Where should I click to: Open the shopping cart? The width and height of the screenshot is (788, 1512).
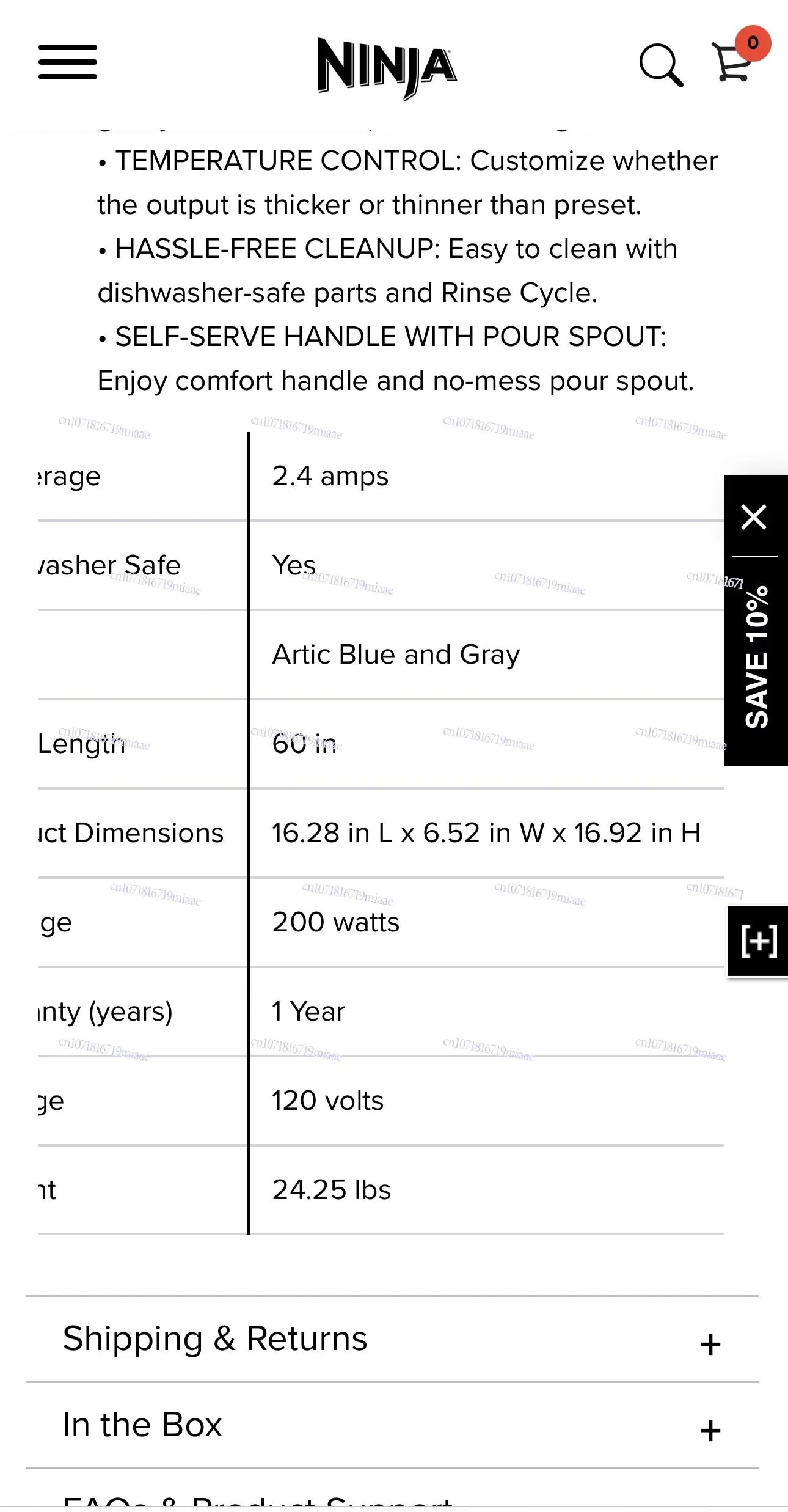point(733,63)
